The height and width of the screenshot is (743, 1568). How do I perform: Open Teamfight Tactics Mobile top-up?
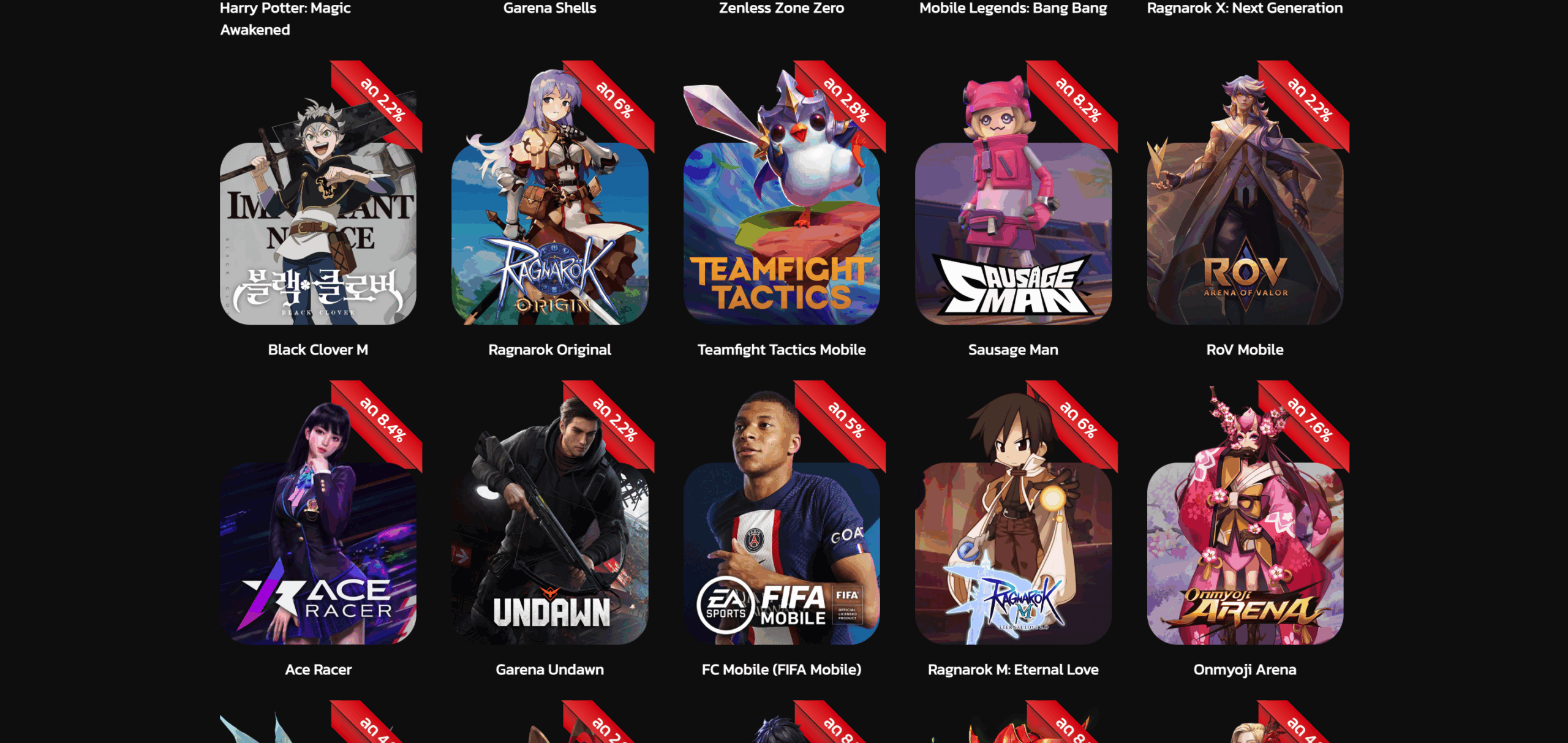tap(781, 233)
